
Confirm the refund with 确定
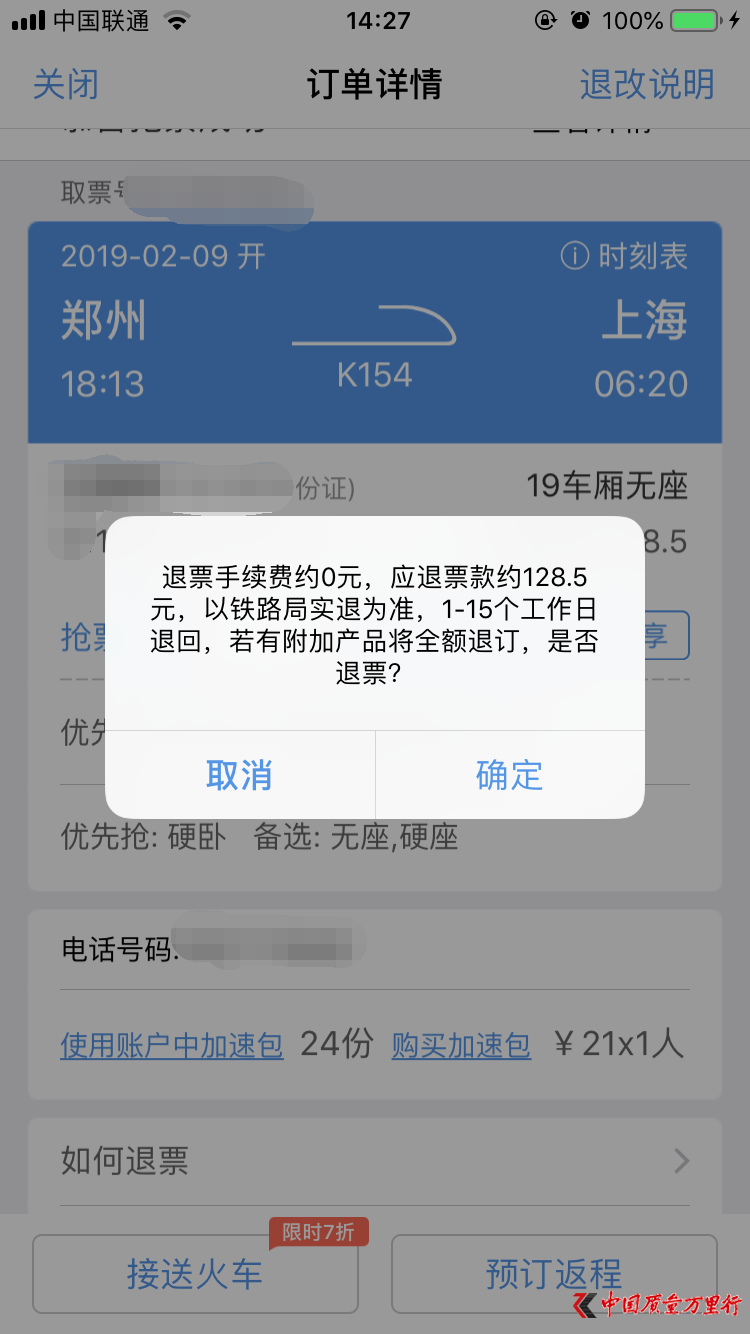[x=509, y=775]
